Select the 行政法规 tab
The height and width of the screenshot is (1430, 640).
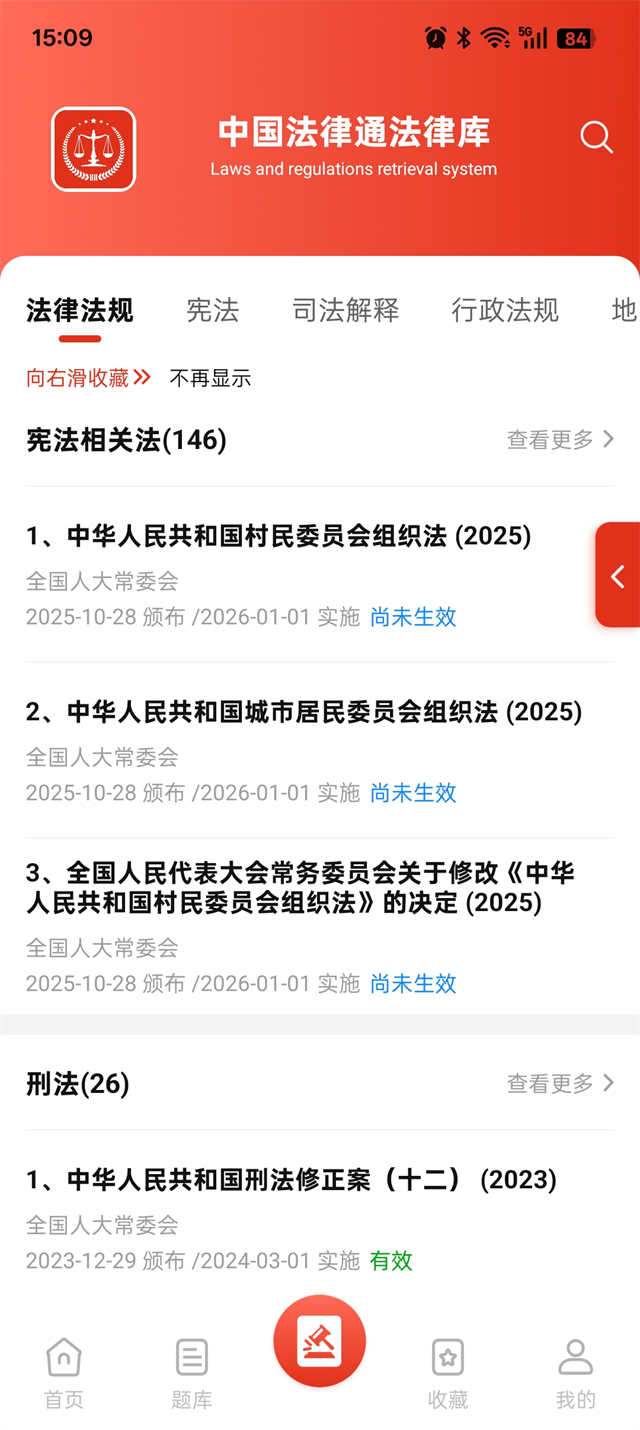click(x=504, y=311)
